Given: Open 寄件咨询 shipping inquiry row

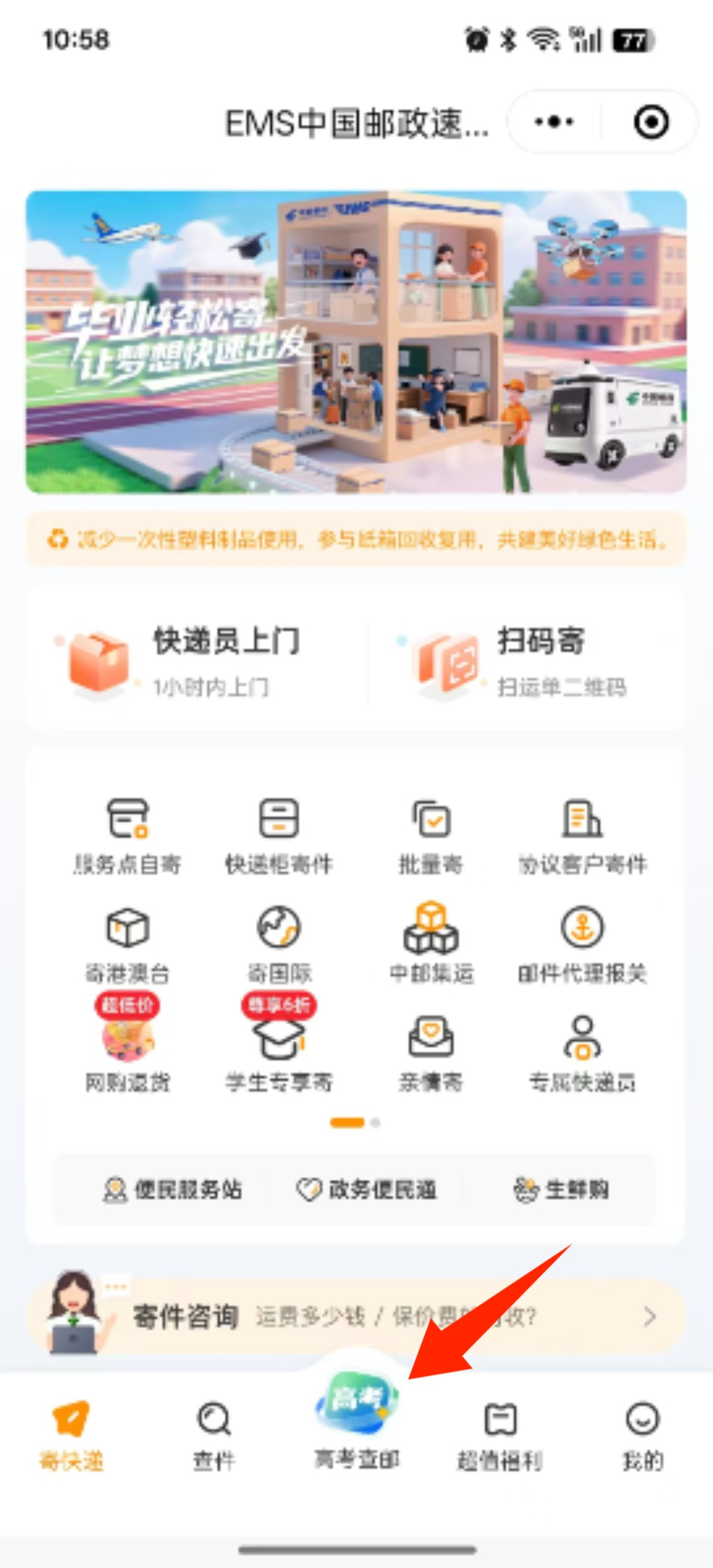Looking at the screenshot, I should tap(356, 1316).
